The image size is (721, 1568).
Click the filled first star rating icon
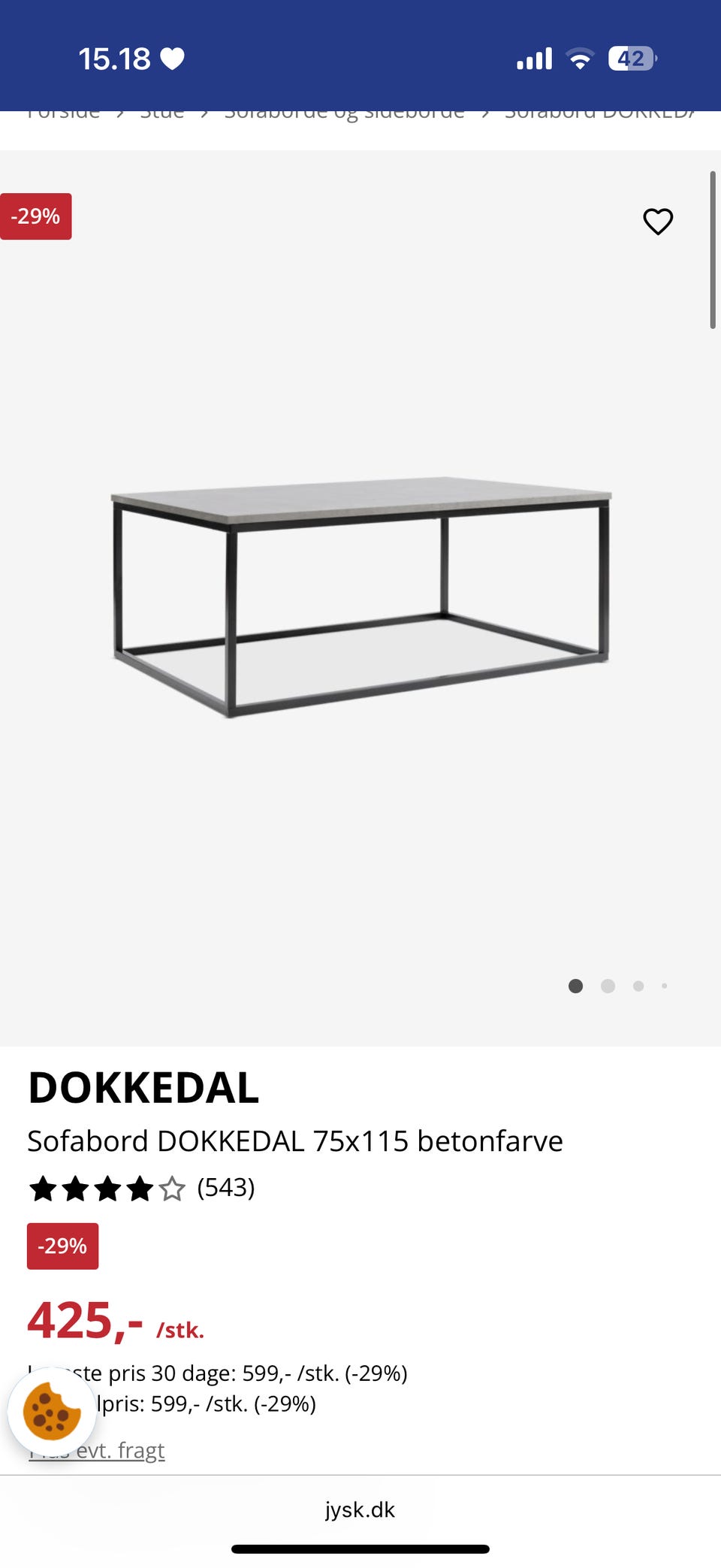44,1188
